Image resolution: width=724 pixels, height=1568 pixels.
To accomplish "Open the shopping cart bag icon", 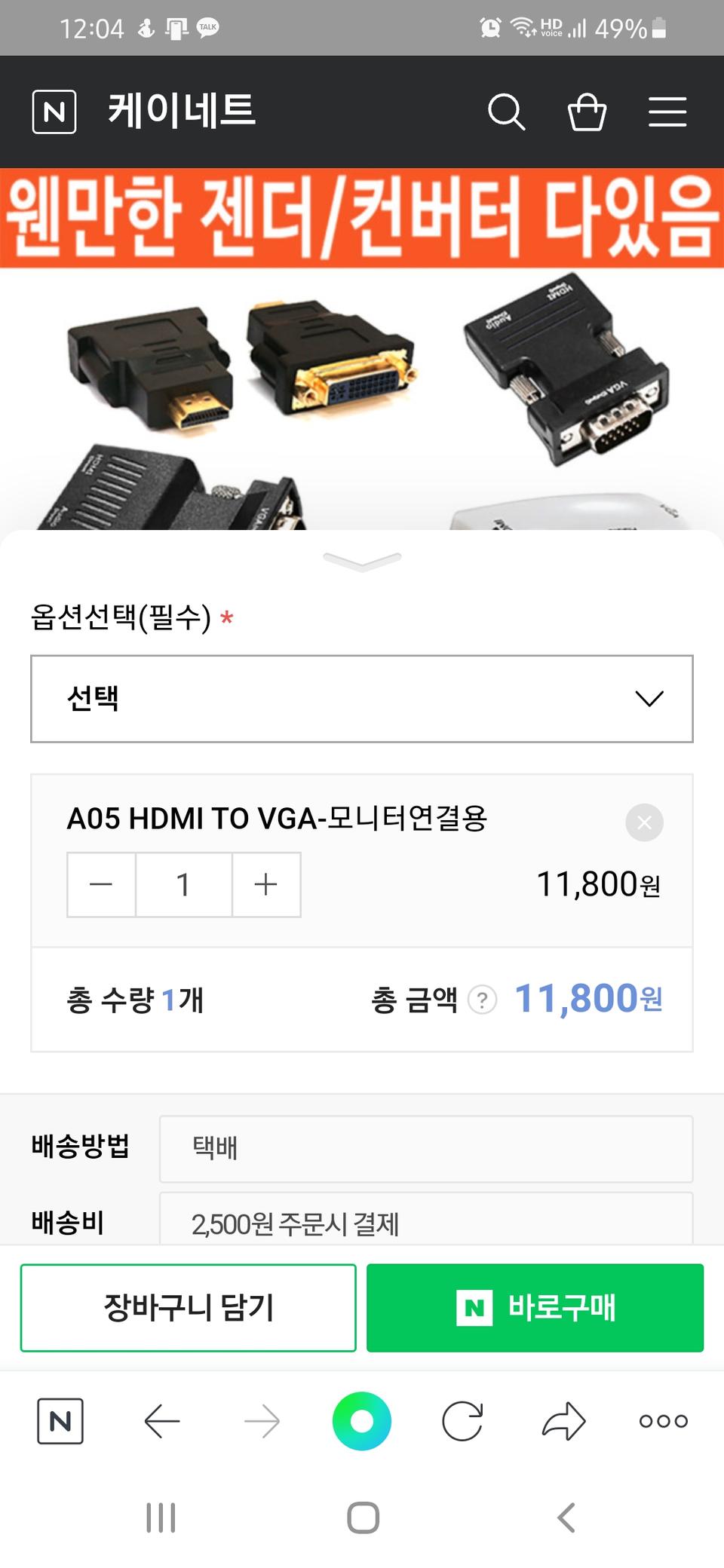I will 587,112.
